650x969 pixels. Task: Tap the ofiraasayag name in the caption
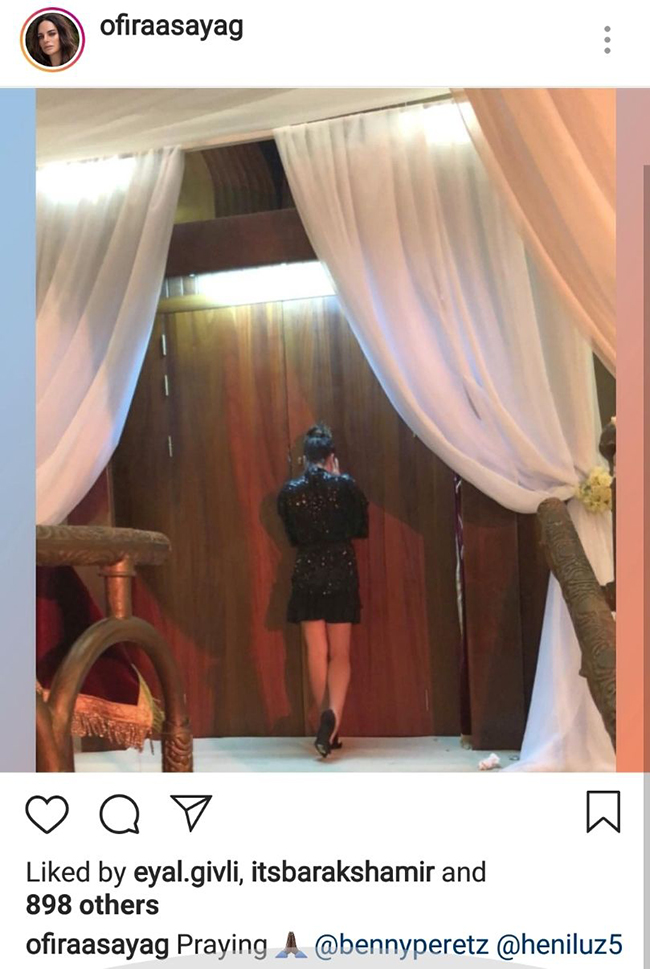pos(98,943)
